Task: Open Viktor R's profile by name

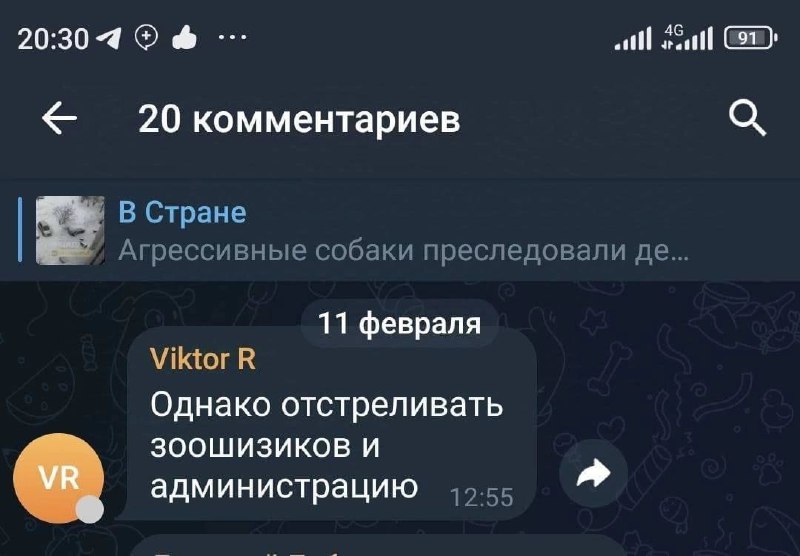Action: coord(202,360)
